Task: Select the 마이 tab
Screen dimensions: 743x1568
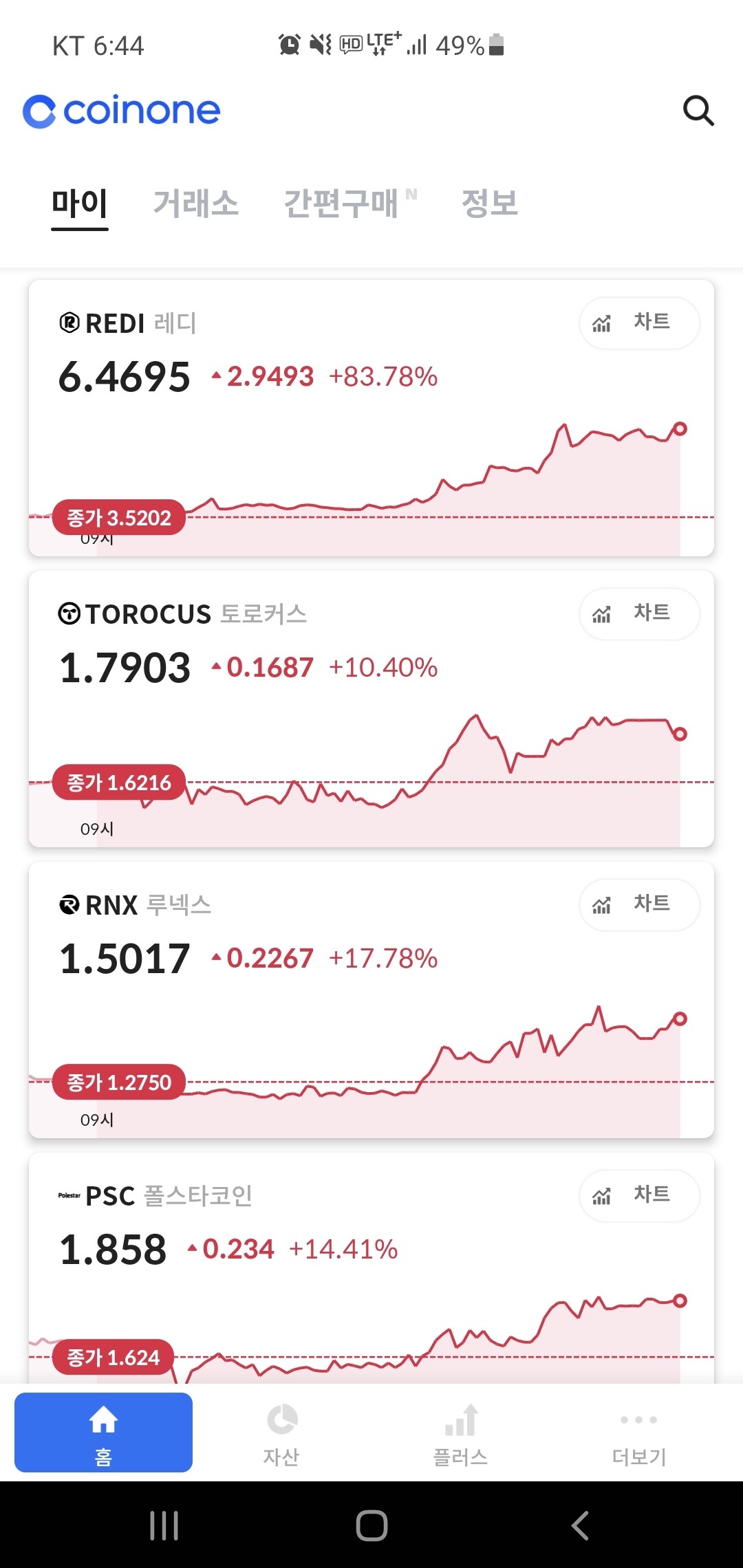Action: tap(80, 204)
